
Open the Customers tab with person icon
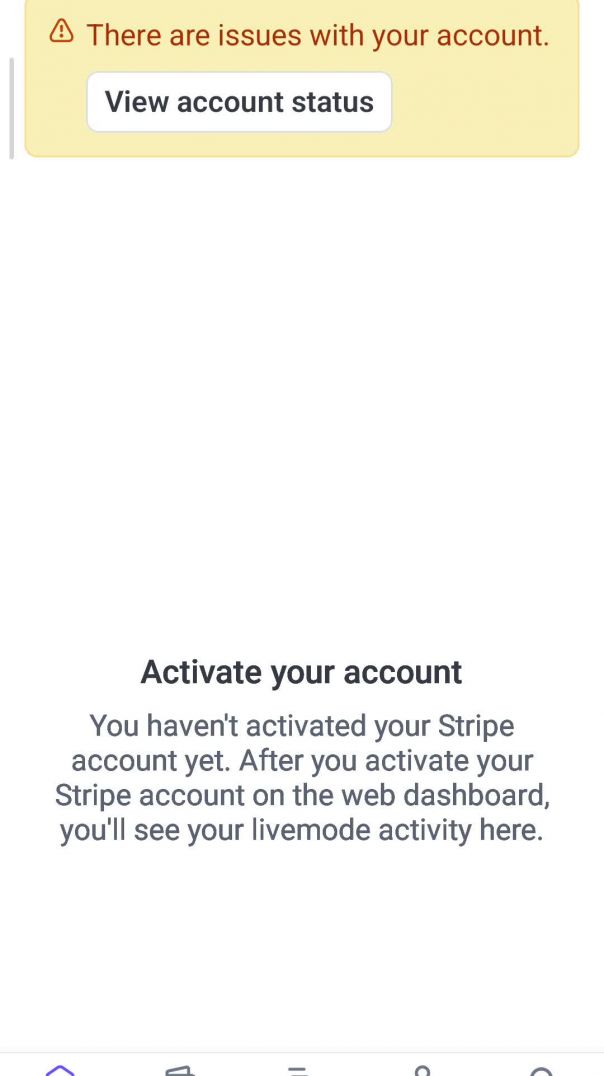[422, 1070]
